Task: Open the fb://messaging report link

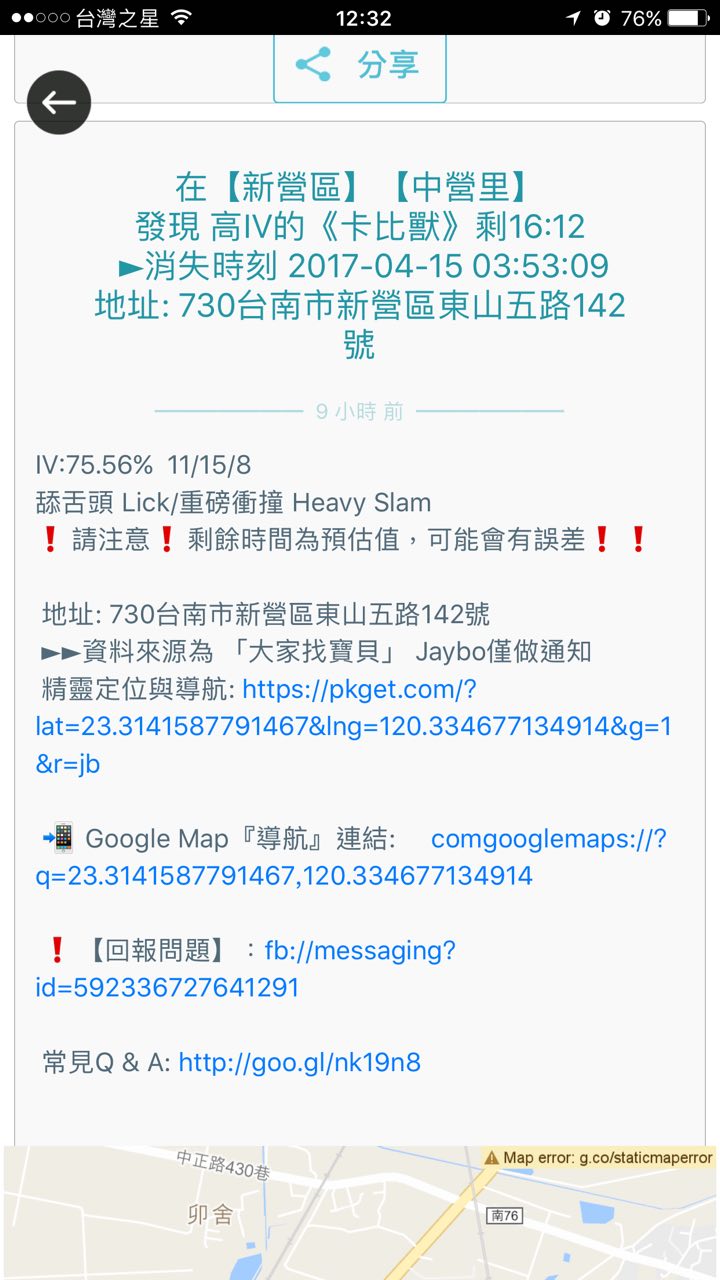Action: pyautogui.click(x=360, y=950)
